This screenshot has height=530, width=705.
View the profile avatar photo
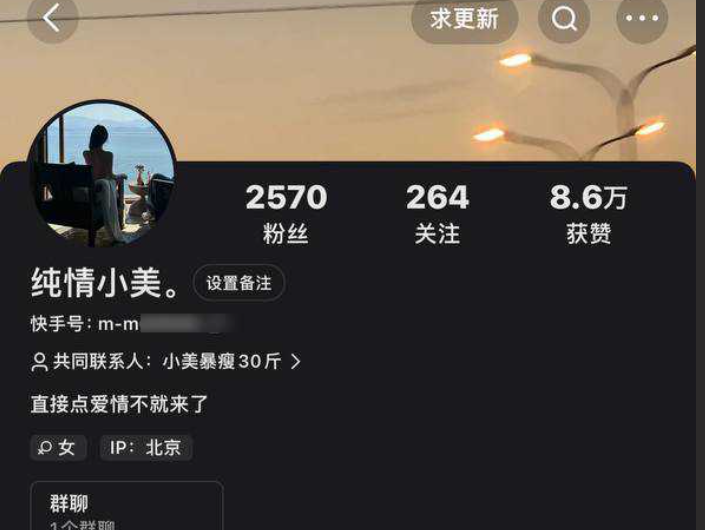(x=103, y=173)
